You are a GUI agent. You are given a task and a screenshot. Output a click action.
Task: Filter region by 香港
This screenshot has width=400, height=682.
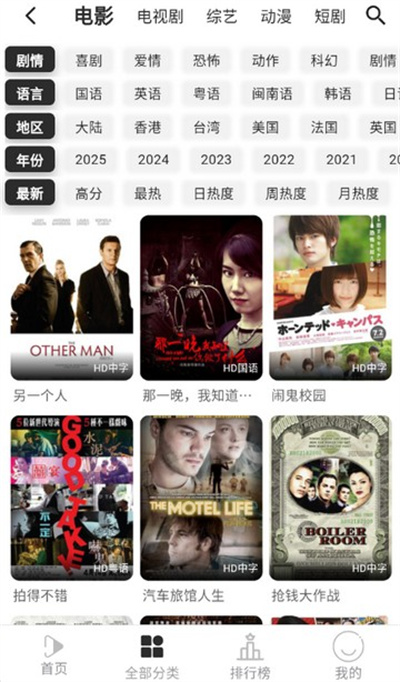[x=148, y=127]
